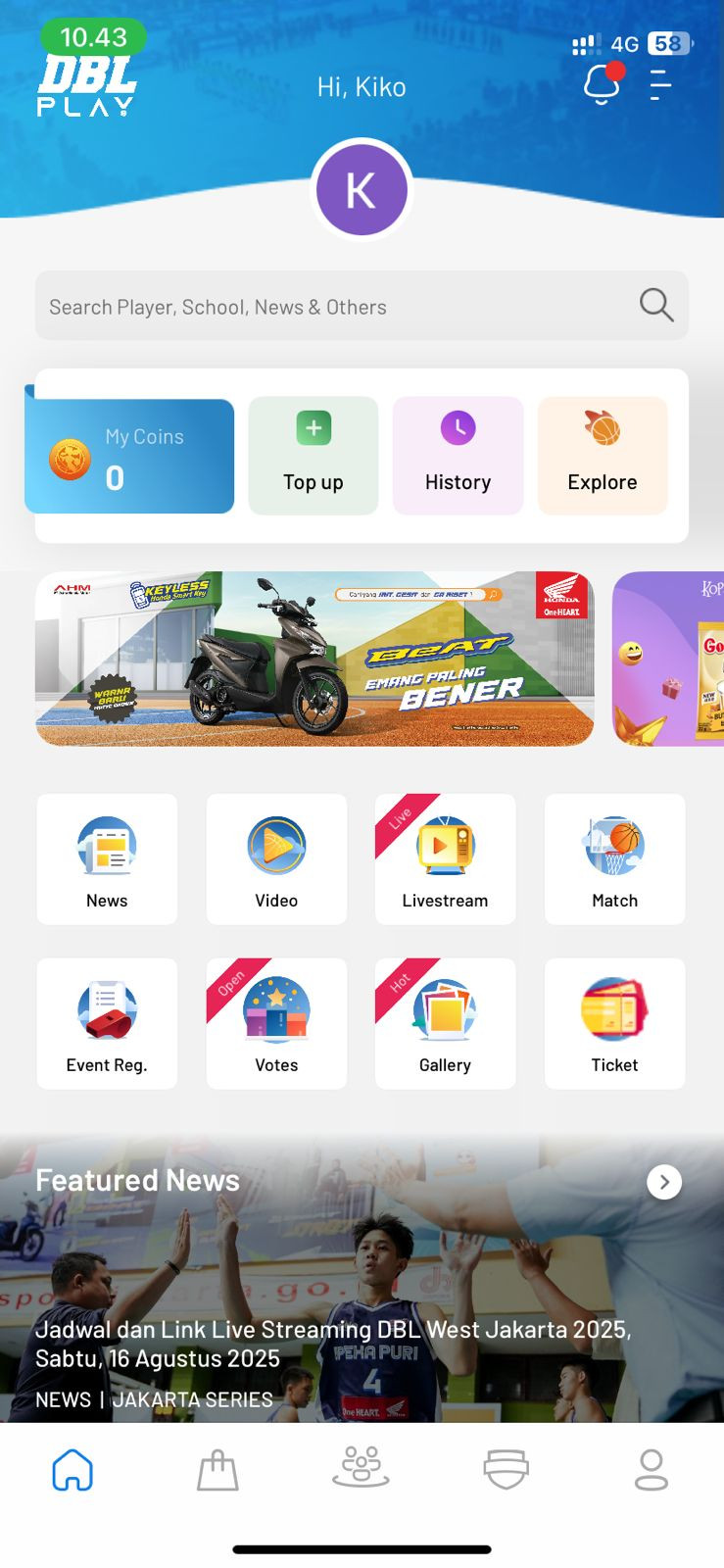Tap the Kiko profile avatar
724x1568 pixels.
pyautogui.click(x=362, y=190)
